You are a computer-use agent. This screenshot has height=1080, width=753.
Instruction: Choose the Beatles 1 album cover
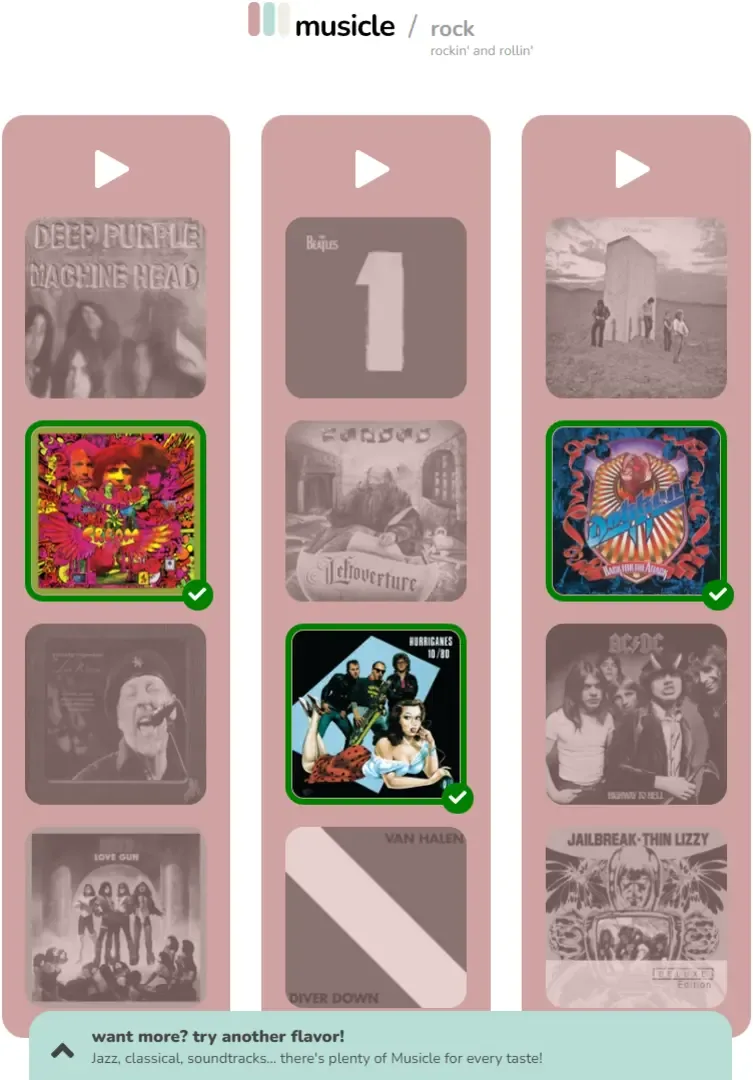pos(376,308)
